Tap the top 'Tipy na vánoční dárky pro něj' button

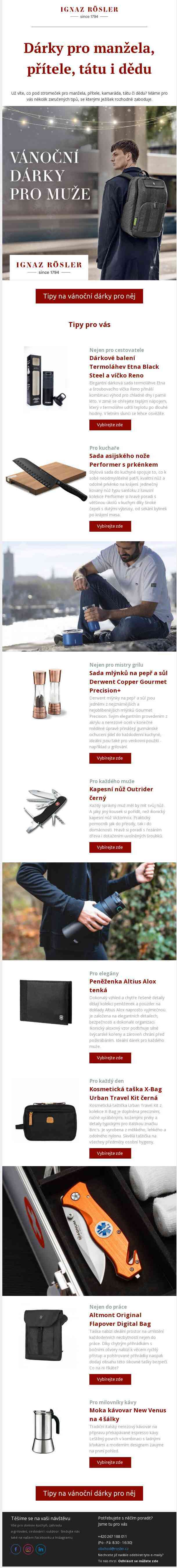(x=89, y=296)
